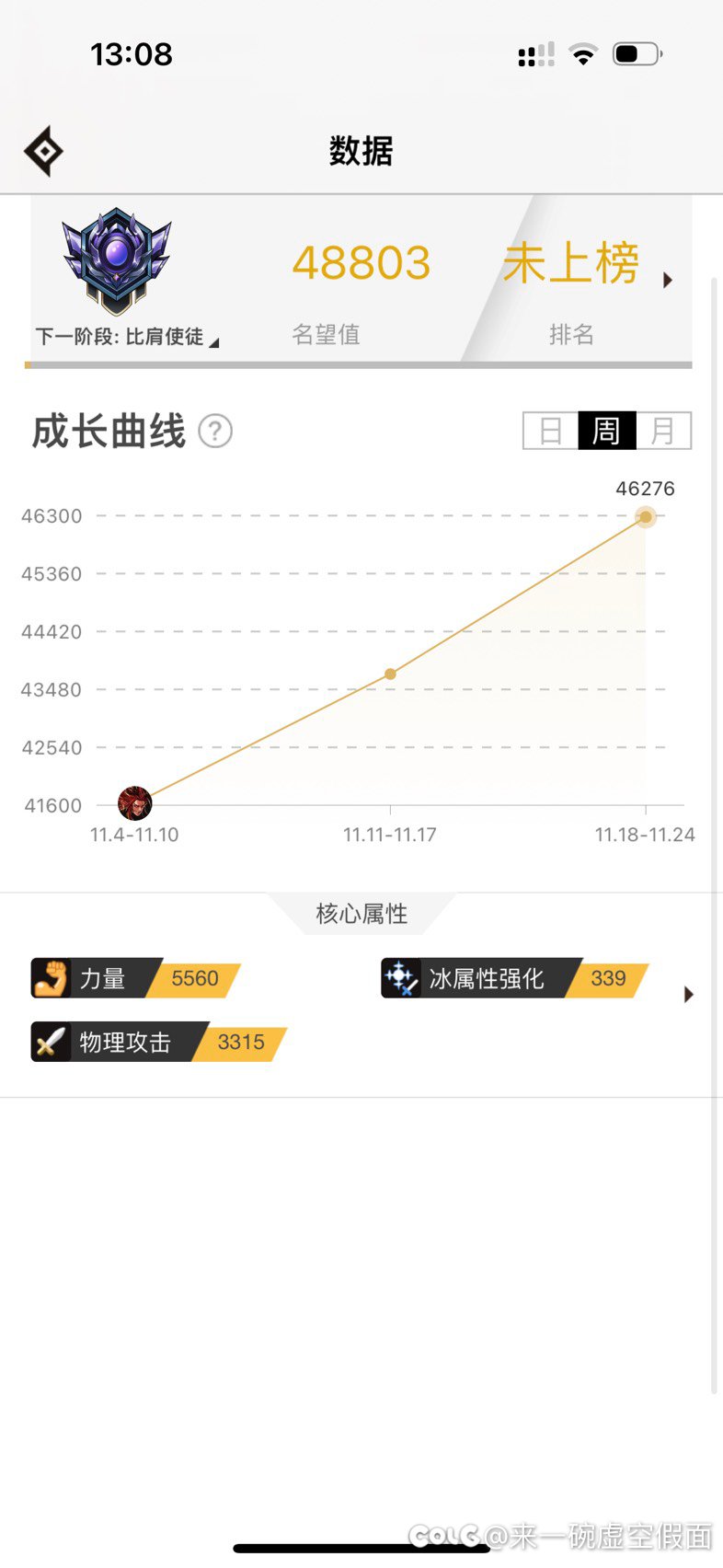Tap the 名望值 48803 value
The image size is (723, 1568).
tap(360, 263)
